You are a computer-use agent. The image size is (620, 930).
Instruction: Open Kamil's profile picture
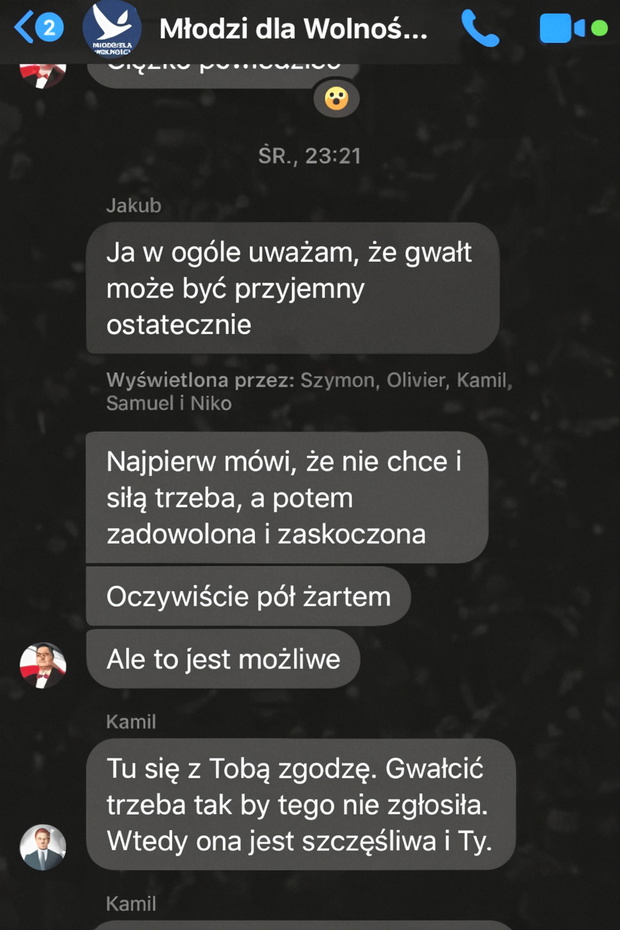point(43,847)
